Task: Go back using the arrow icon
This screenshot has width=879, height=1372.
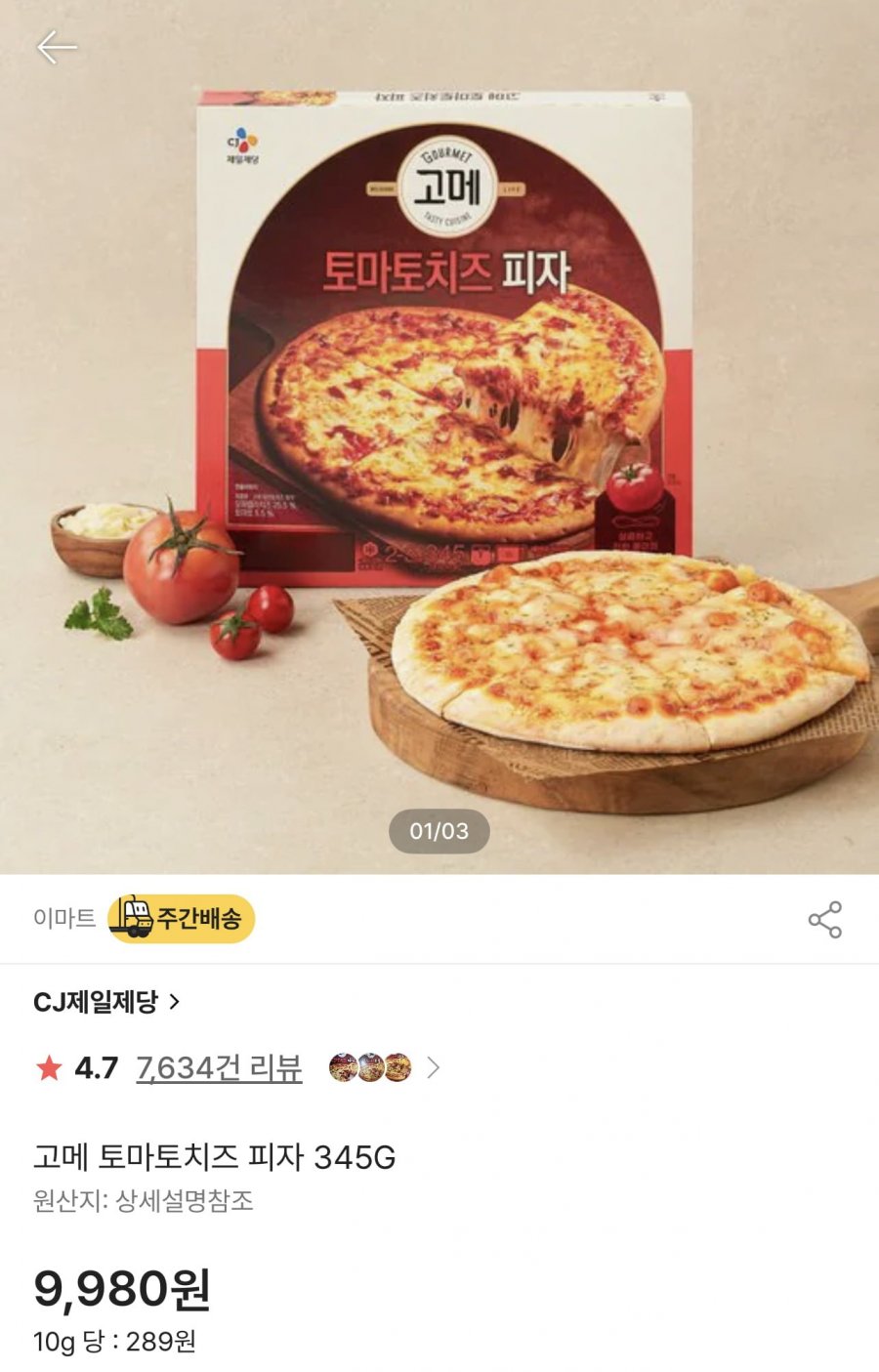Action: pyautogui.click(x=57, y=47)
